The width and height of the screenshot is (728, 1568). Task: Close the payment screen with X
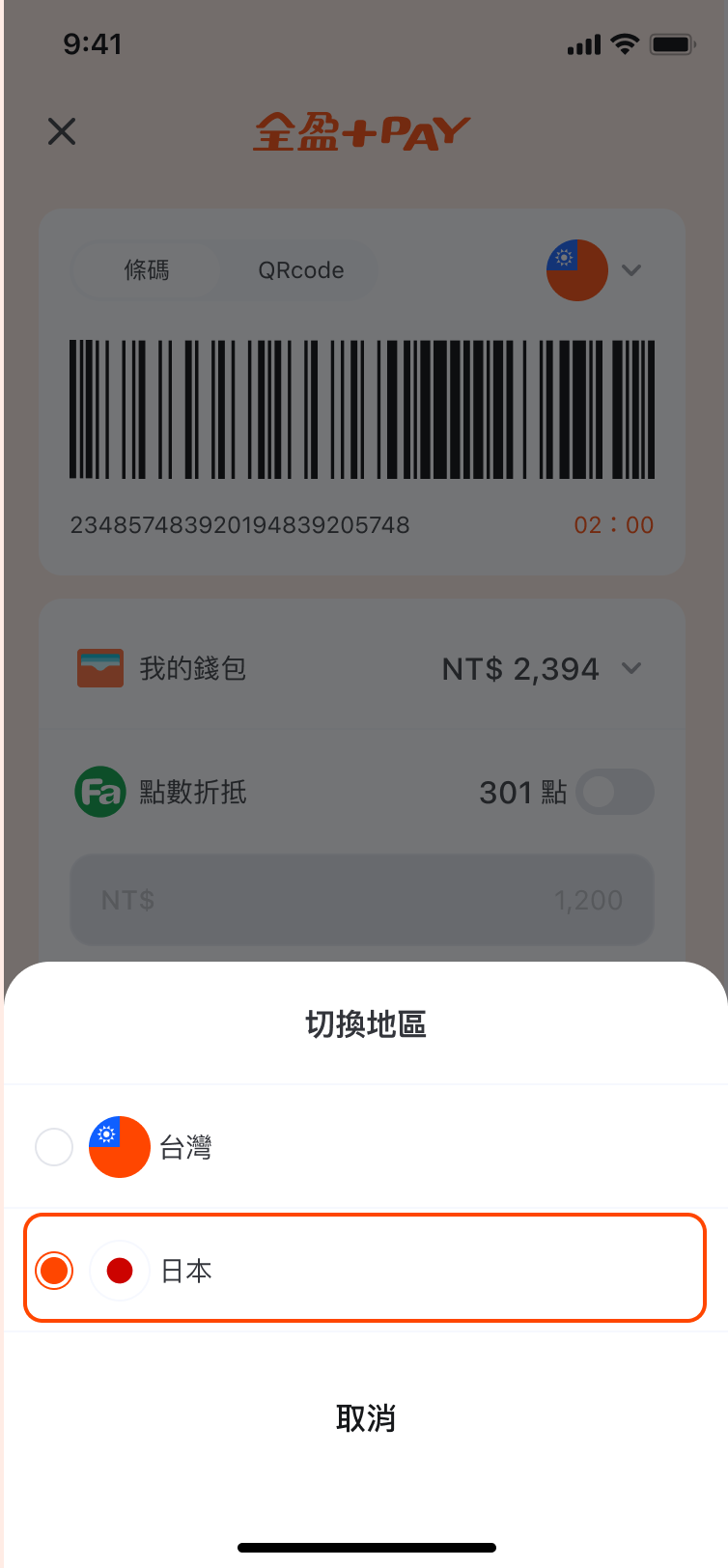click(x=62, y=131)
